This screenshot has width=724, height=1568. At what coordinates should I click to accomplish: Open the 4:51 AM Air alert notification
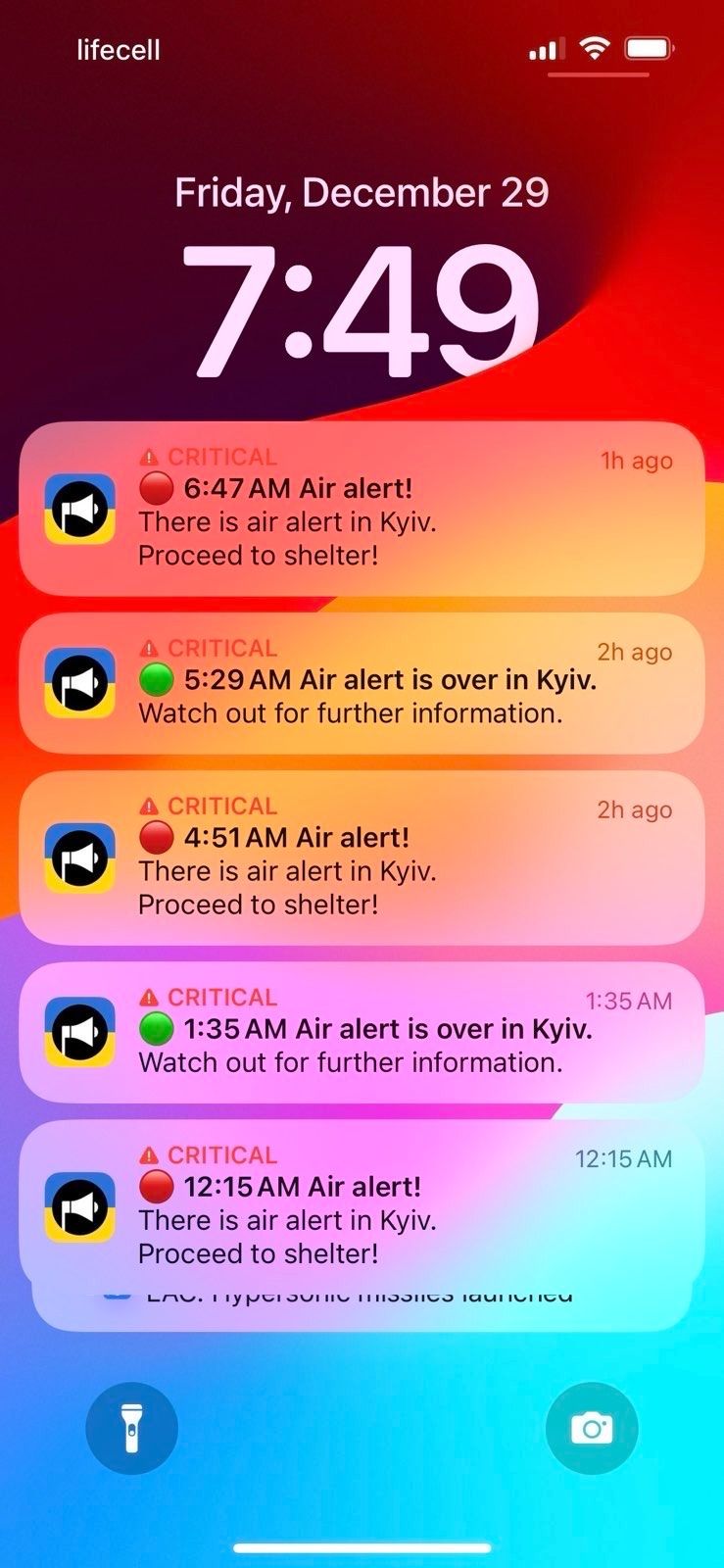[x=362, y=857]
